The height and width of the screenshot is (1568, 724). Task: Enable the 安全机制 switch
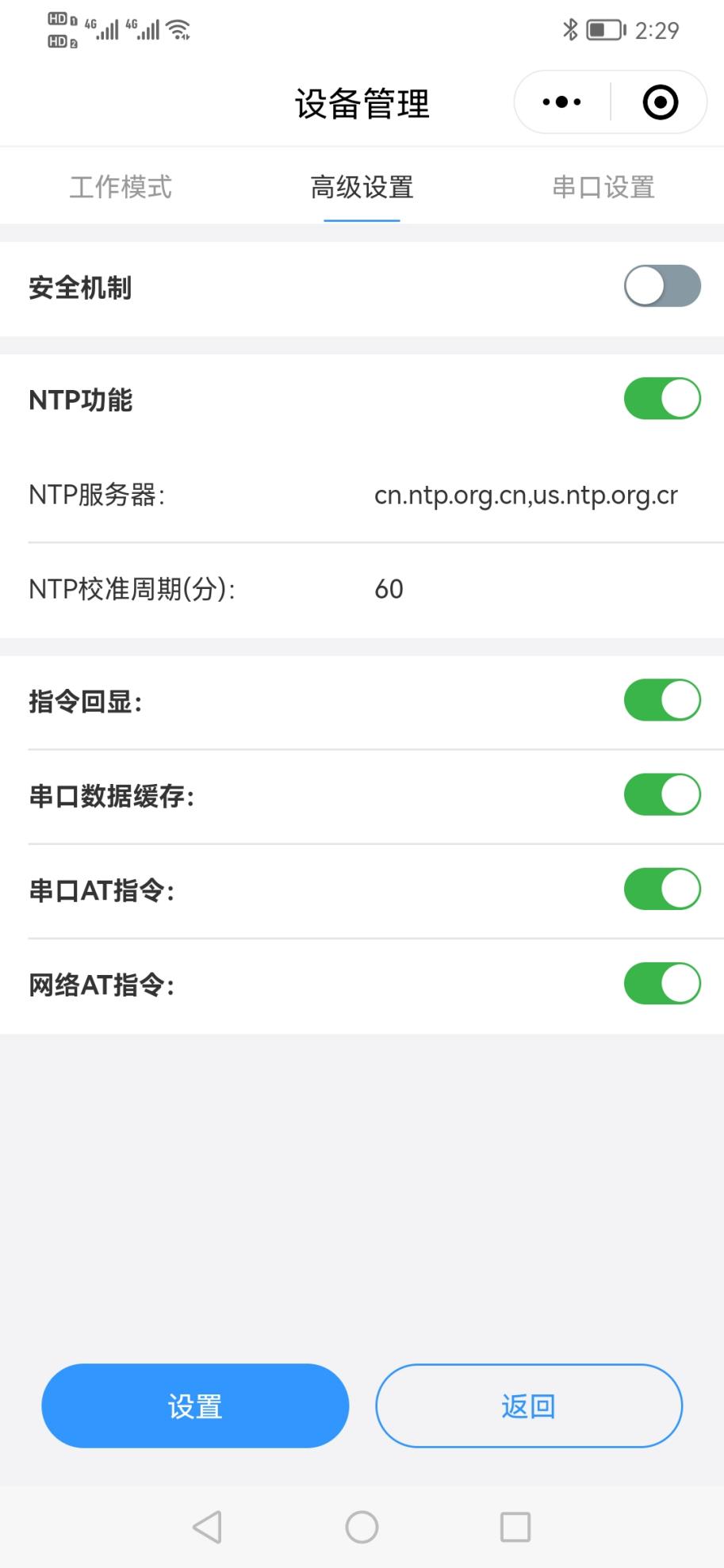coord(662,286)
